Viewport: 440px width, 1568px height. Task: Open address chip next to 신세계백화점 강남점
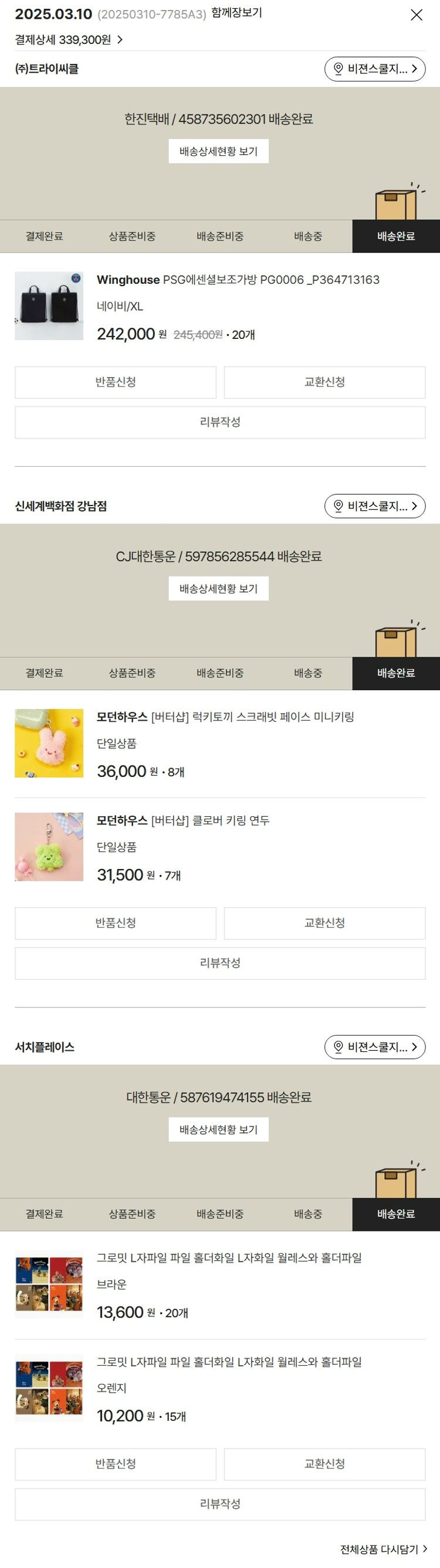click(x=374, y=506)
